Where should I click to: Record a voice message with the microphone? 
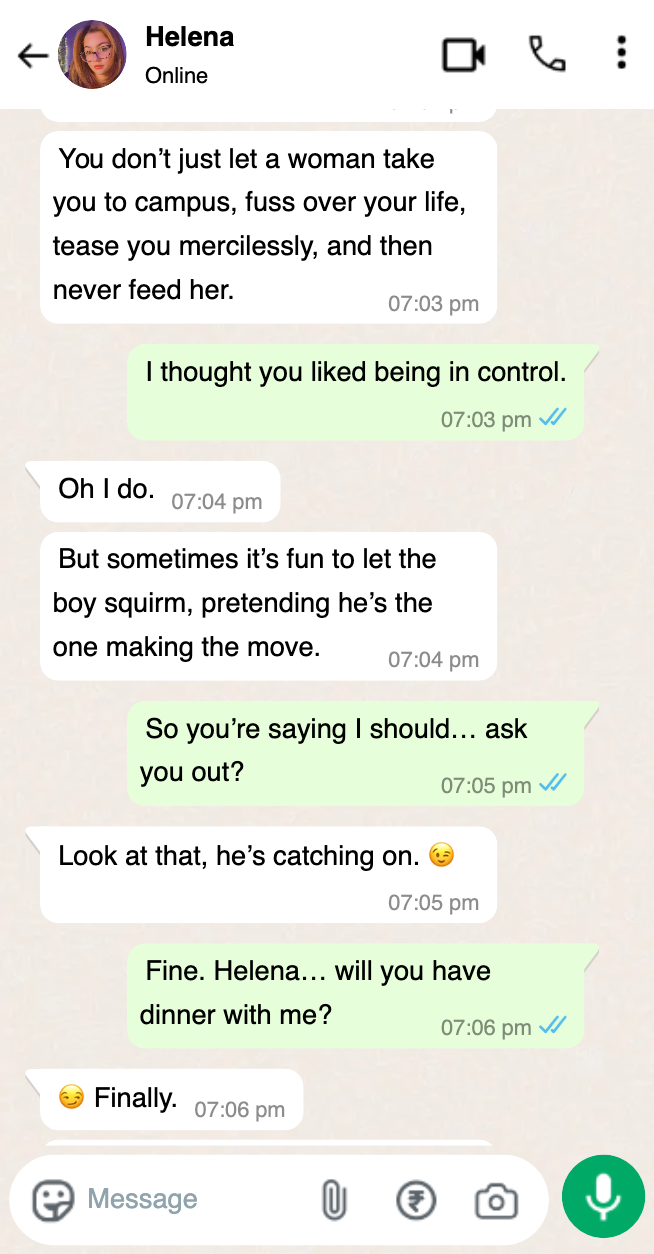pos(604,1196)
